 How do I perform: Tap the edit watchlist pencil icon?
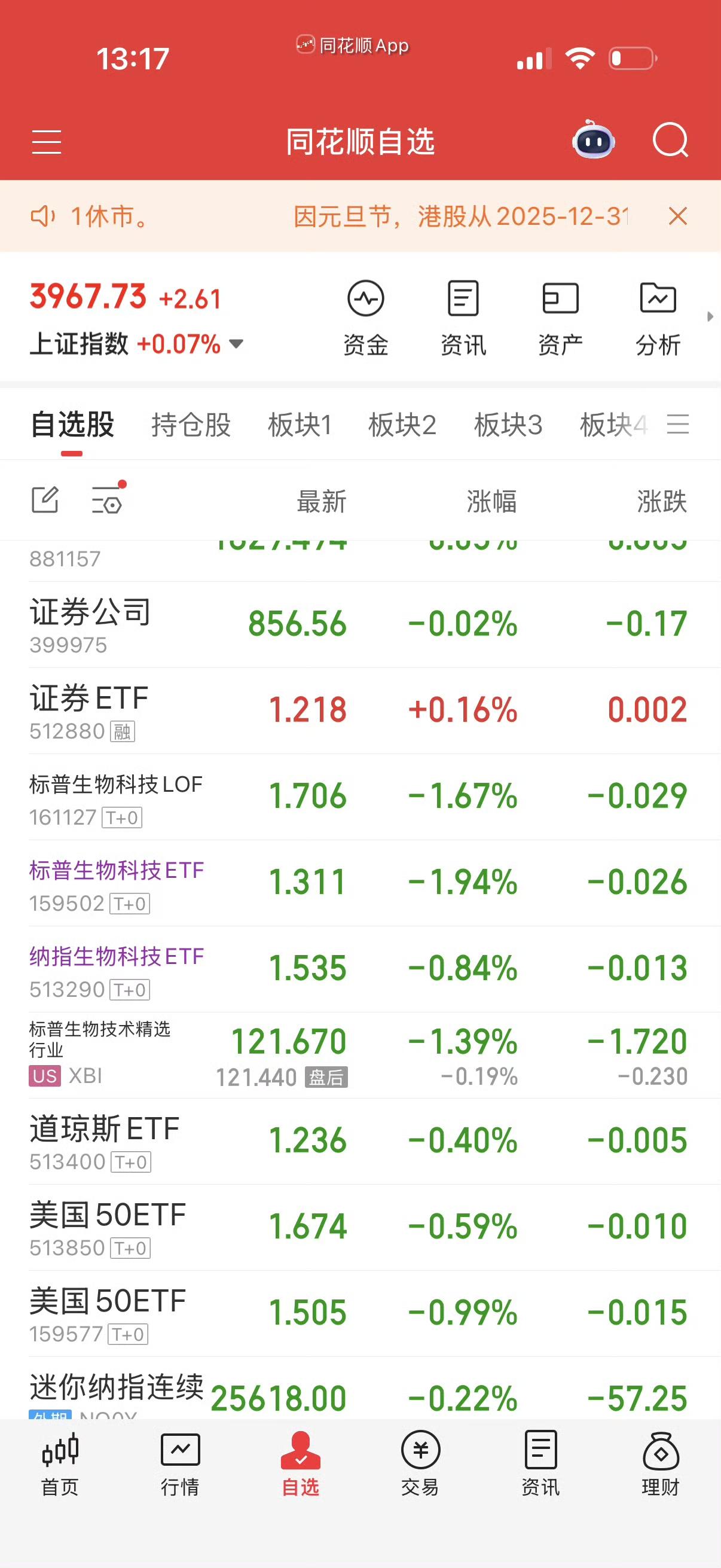pyautogui.click(x=45, y=499)
